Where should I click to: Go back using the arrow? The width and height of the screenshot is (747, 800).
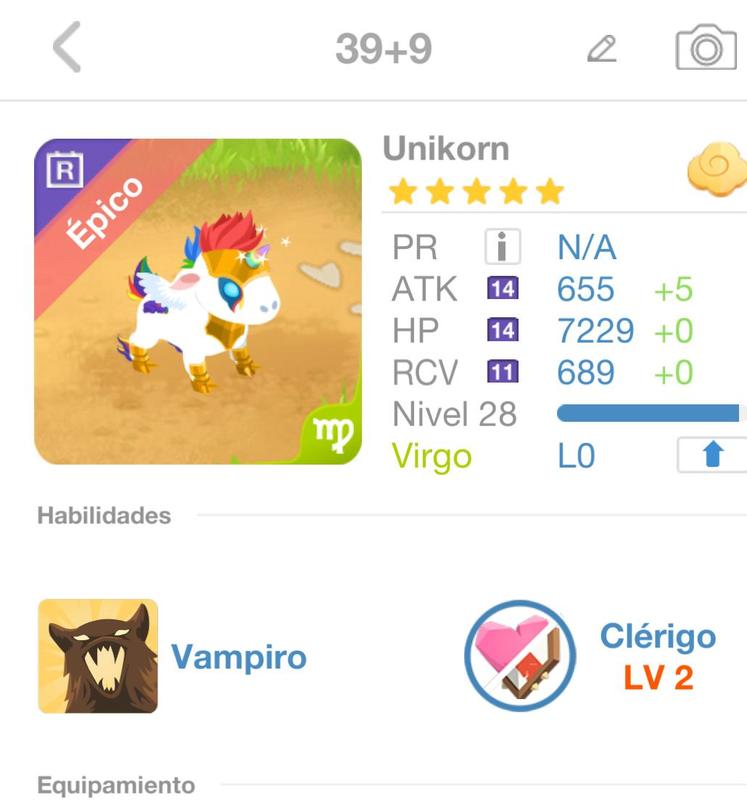67,47
